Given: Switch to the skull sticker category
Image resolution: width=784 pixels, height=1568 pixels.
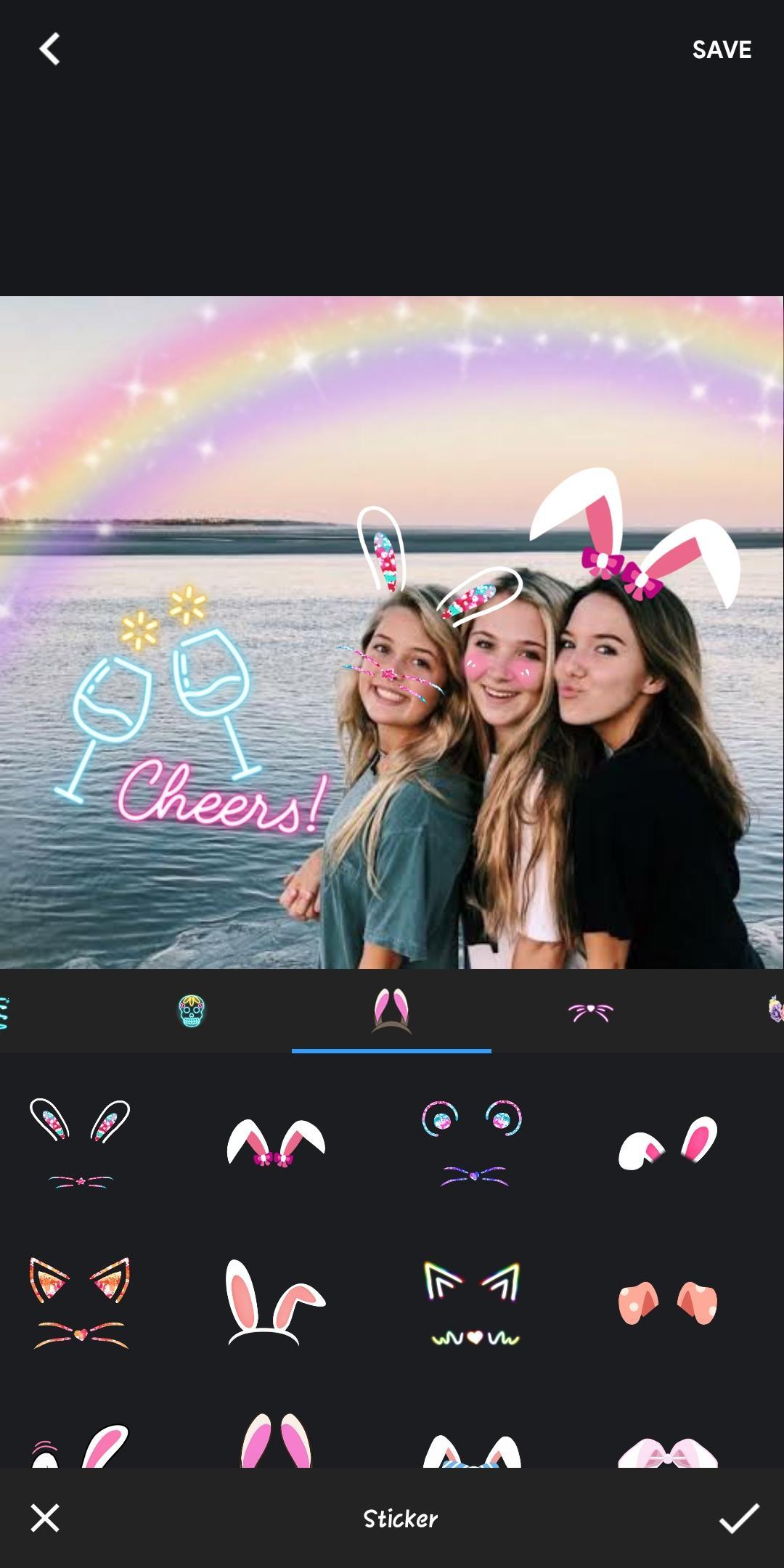Looking at the screenshot, I should click(x=192, y=1011).
